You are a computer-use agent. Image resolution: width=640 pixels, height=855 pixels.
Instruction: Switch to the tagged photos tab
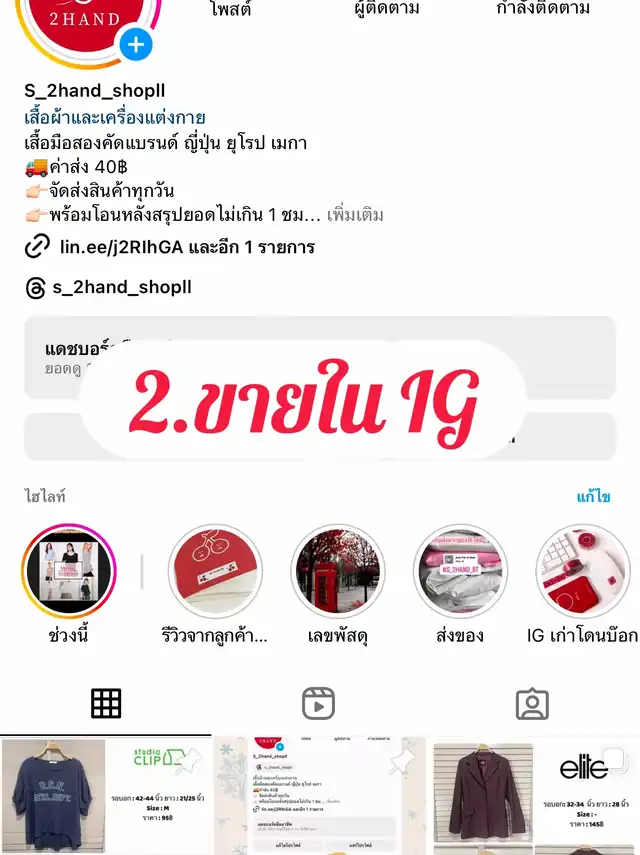[532, 704]
